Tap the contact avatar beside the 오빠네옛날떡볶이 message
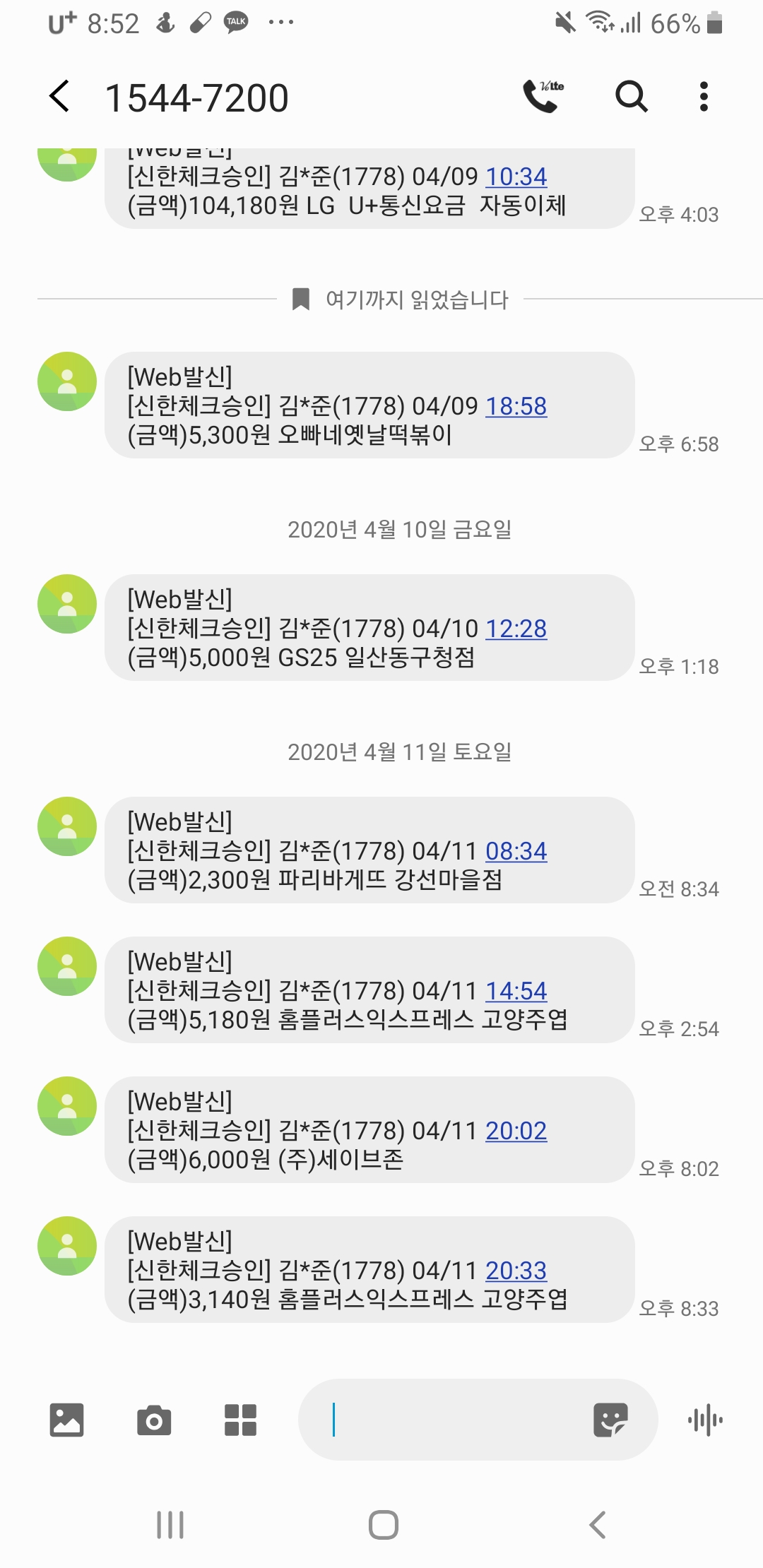The image size is (763, 1568). click(67, 381)
